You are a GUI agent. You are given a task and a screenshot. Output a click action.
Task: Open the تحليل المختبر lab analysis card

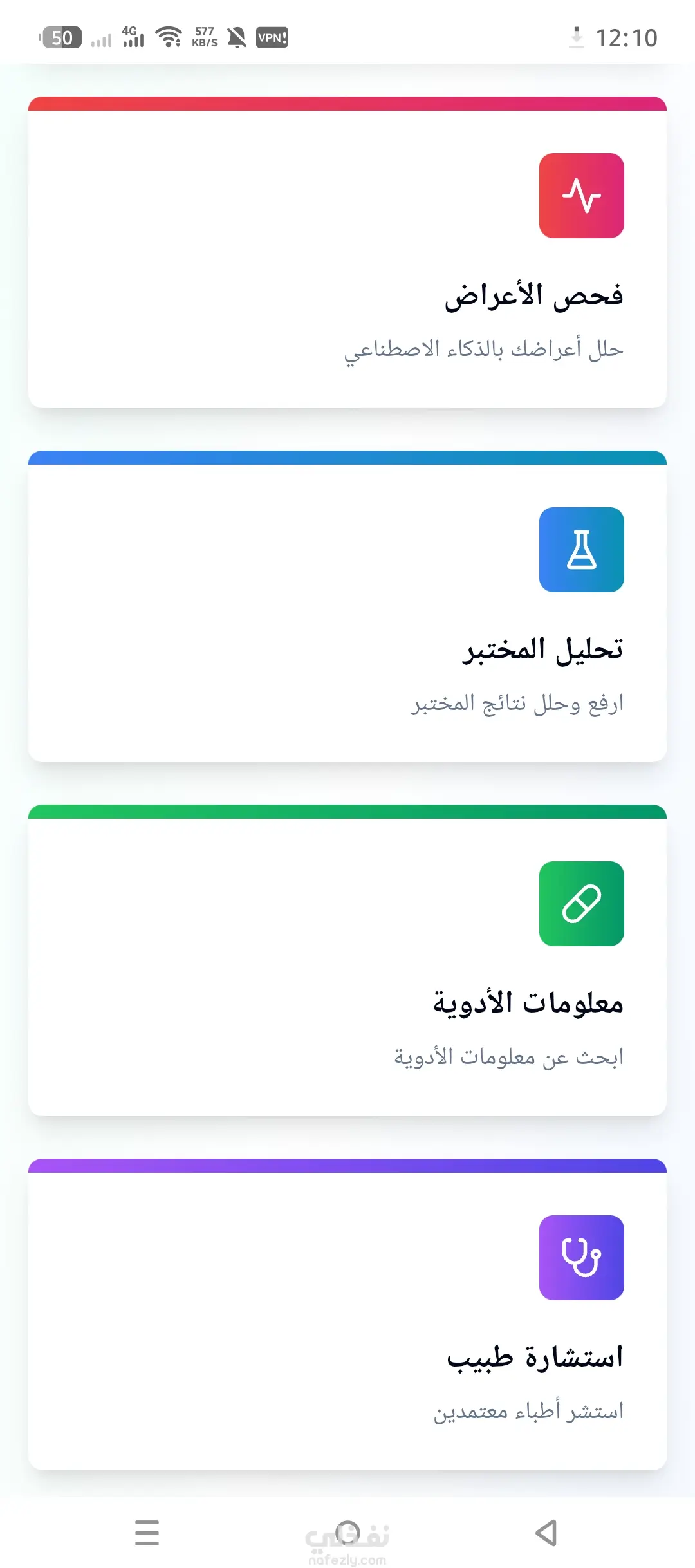point(347,611)
